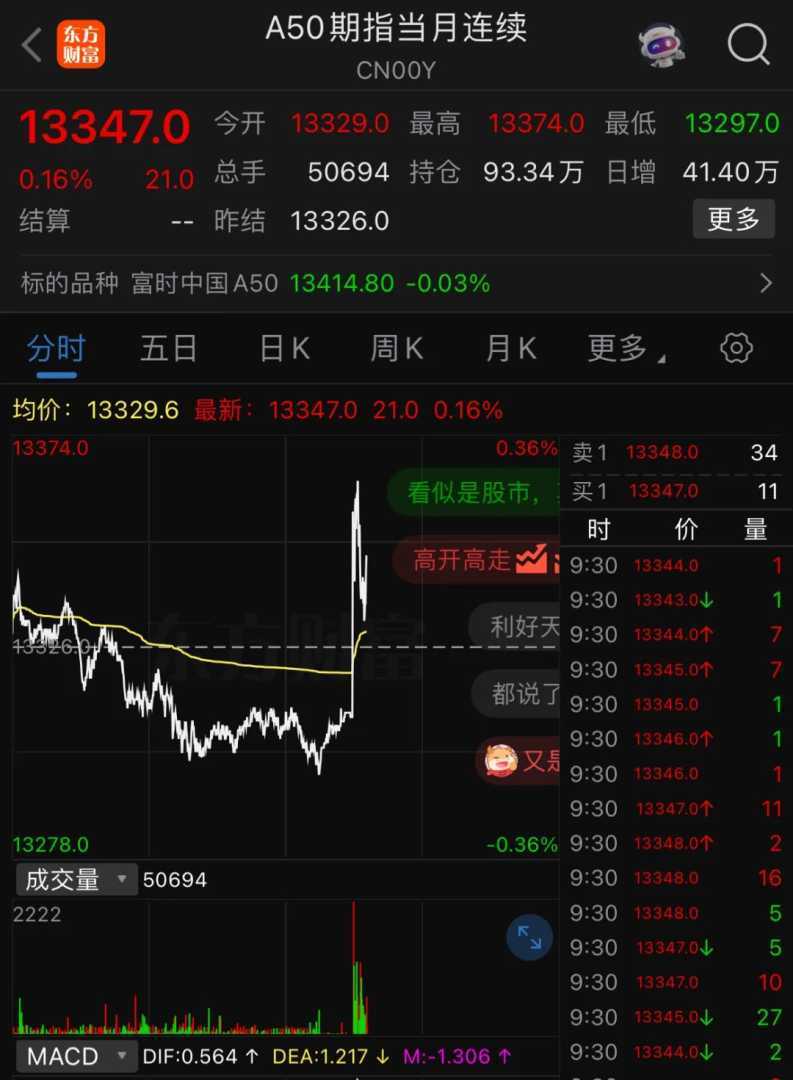Switch to the 分时 chart tab

pyautogui.click(x=56, y=349)
